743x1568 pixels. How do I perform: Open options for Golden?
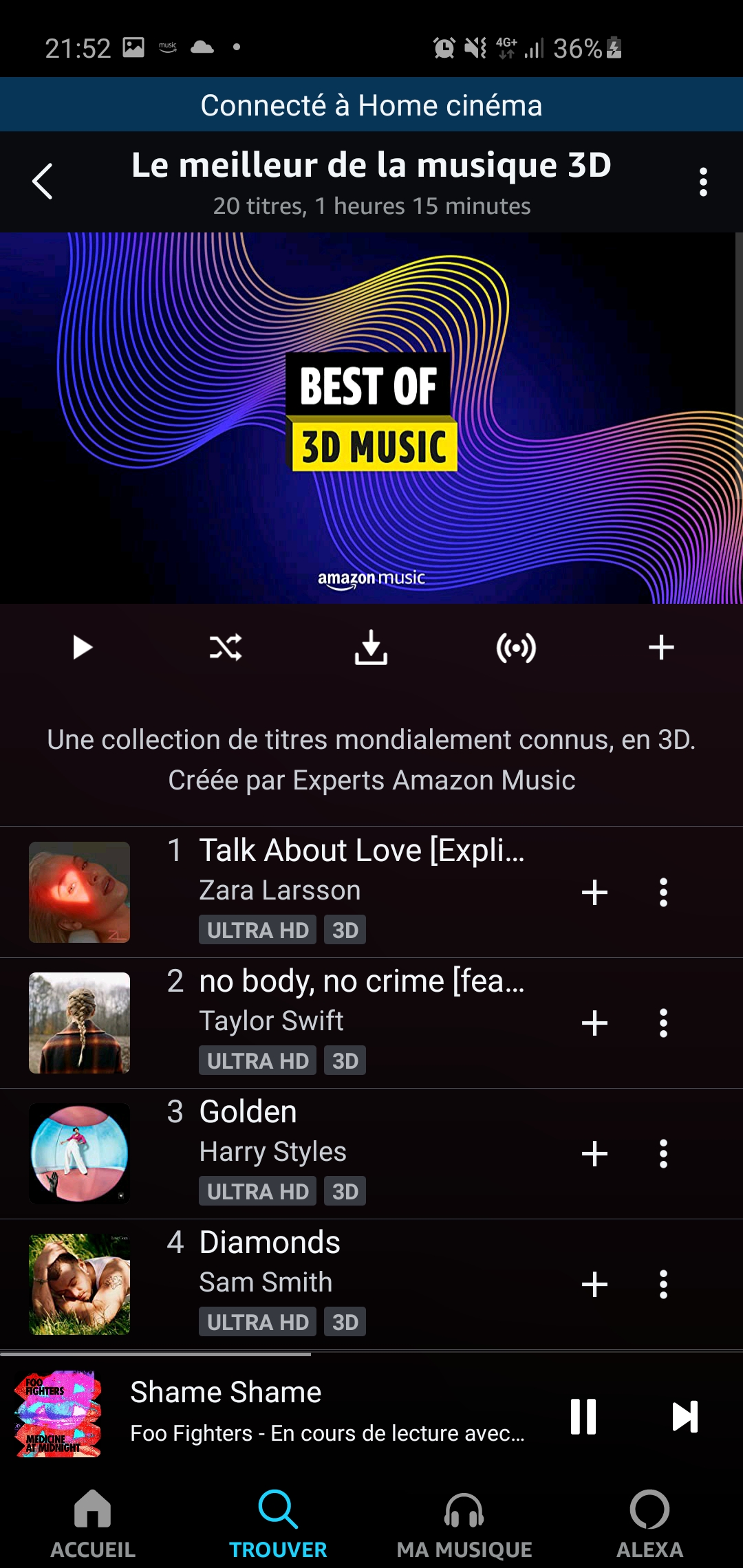coord(663,1153)
